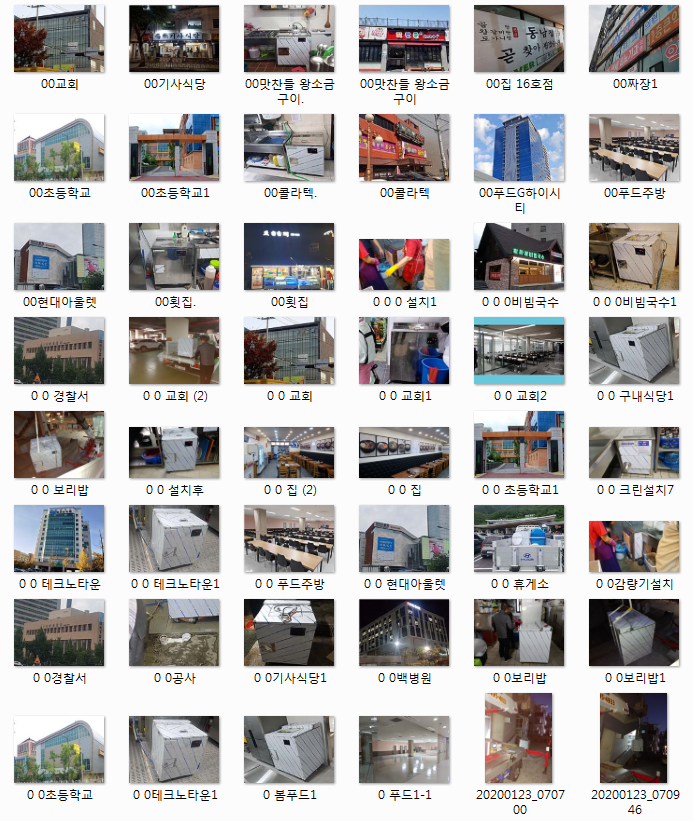Viewport: 693px width, 821px height.
Task: Open the 0 0백병원 night photo
Action: pyautogui.click(x=404, y=633)
